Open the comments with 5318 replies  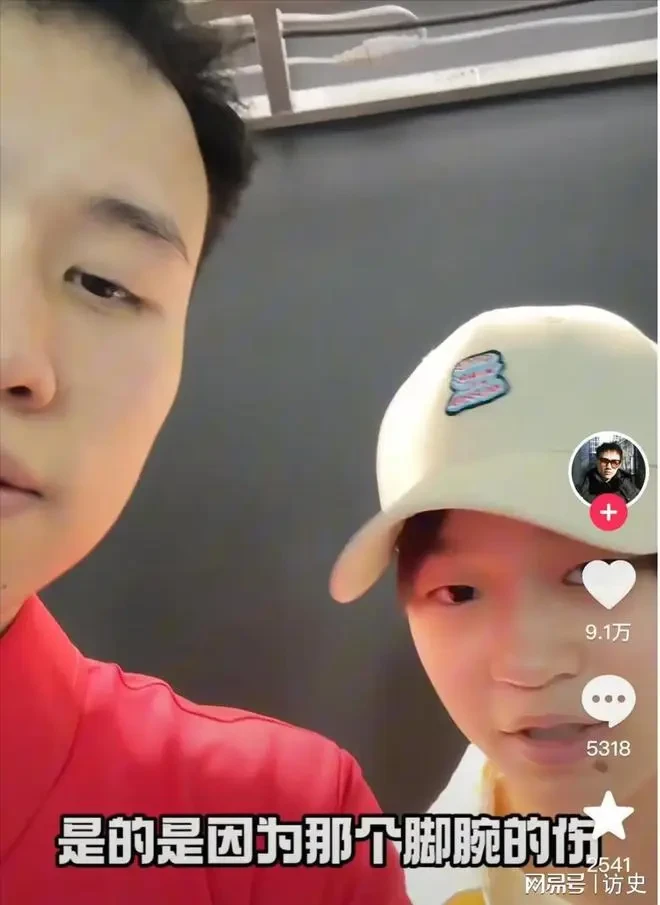609,699
